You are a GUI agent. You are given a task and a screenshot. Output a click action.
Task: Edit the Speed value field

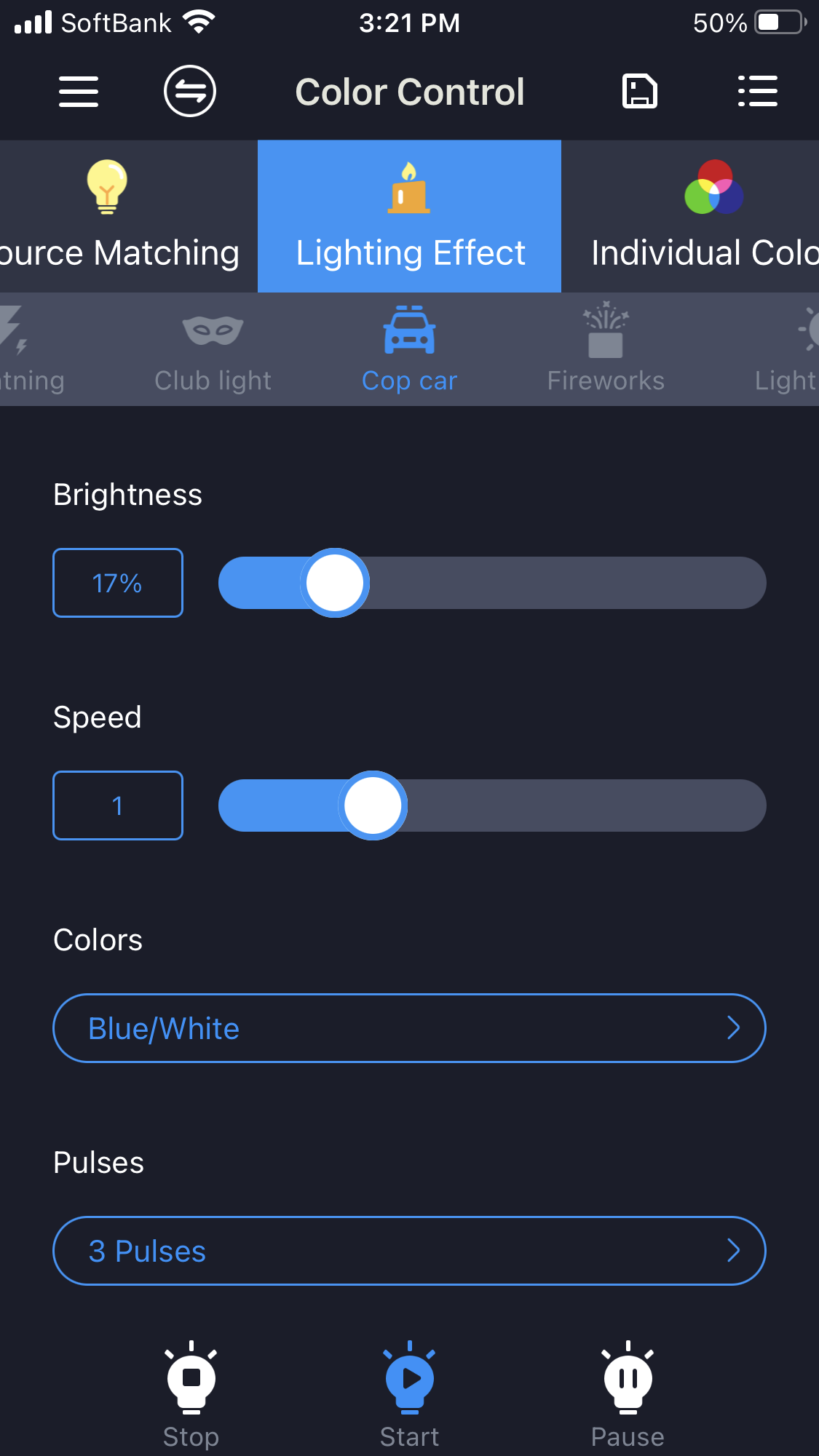[x=118, y=805]
